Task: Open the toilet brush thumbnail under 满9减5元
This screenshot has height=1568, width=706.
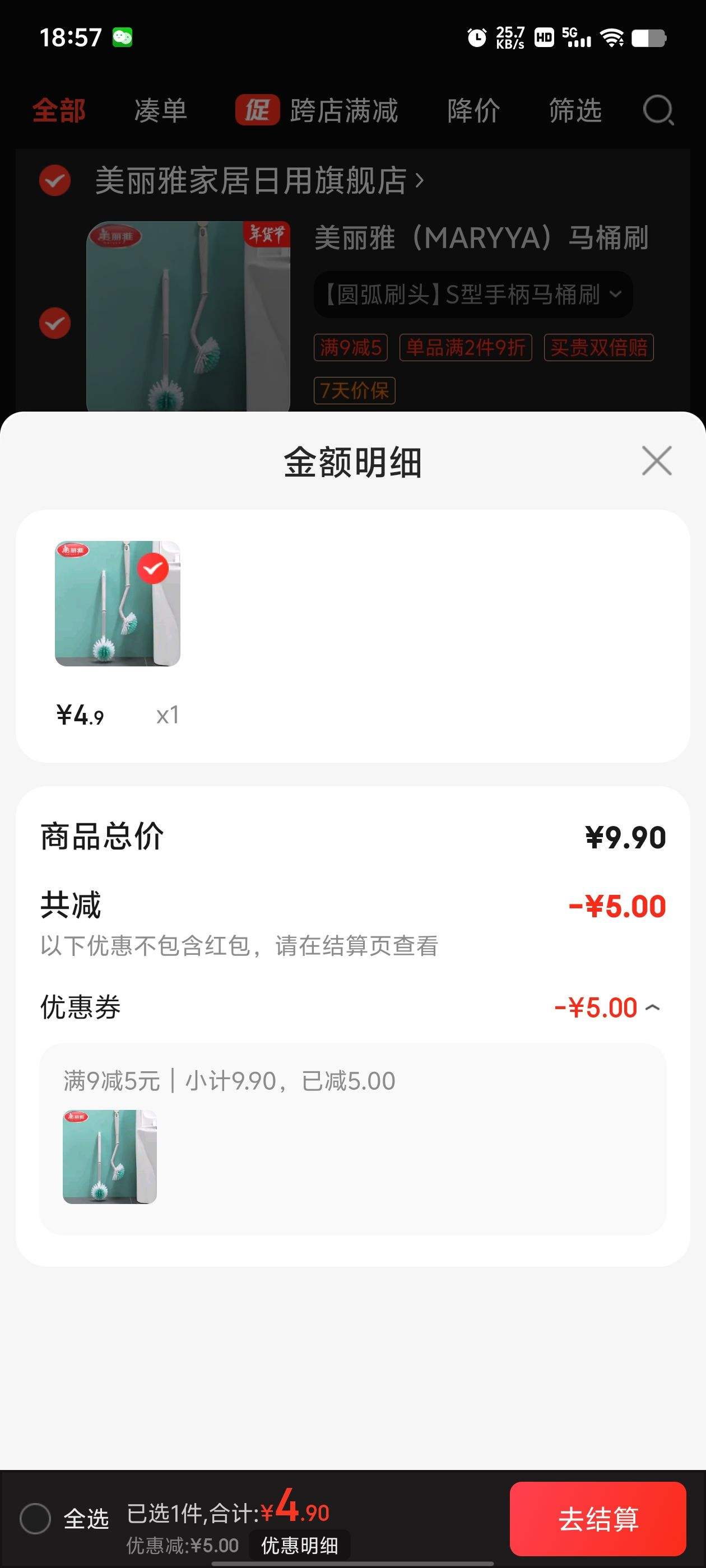Action: click(110, 1156)
